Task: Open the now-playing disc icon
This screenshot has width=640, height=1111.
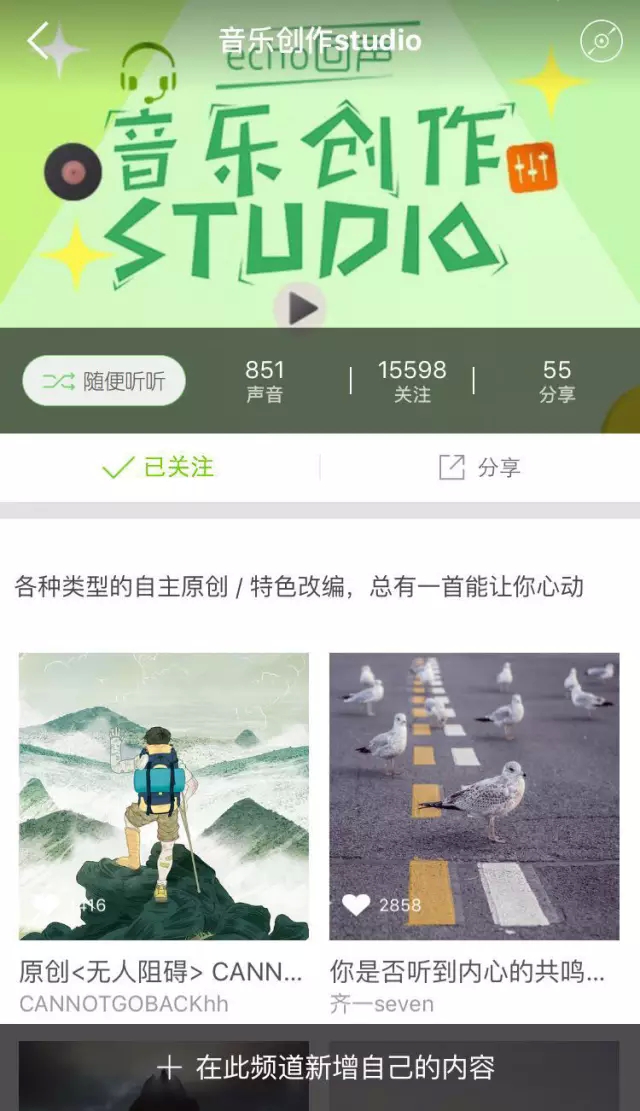Action: tap(601, 41)
